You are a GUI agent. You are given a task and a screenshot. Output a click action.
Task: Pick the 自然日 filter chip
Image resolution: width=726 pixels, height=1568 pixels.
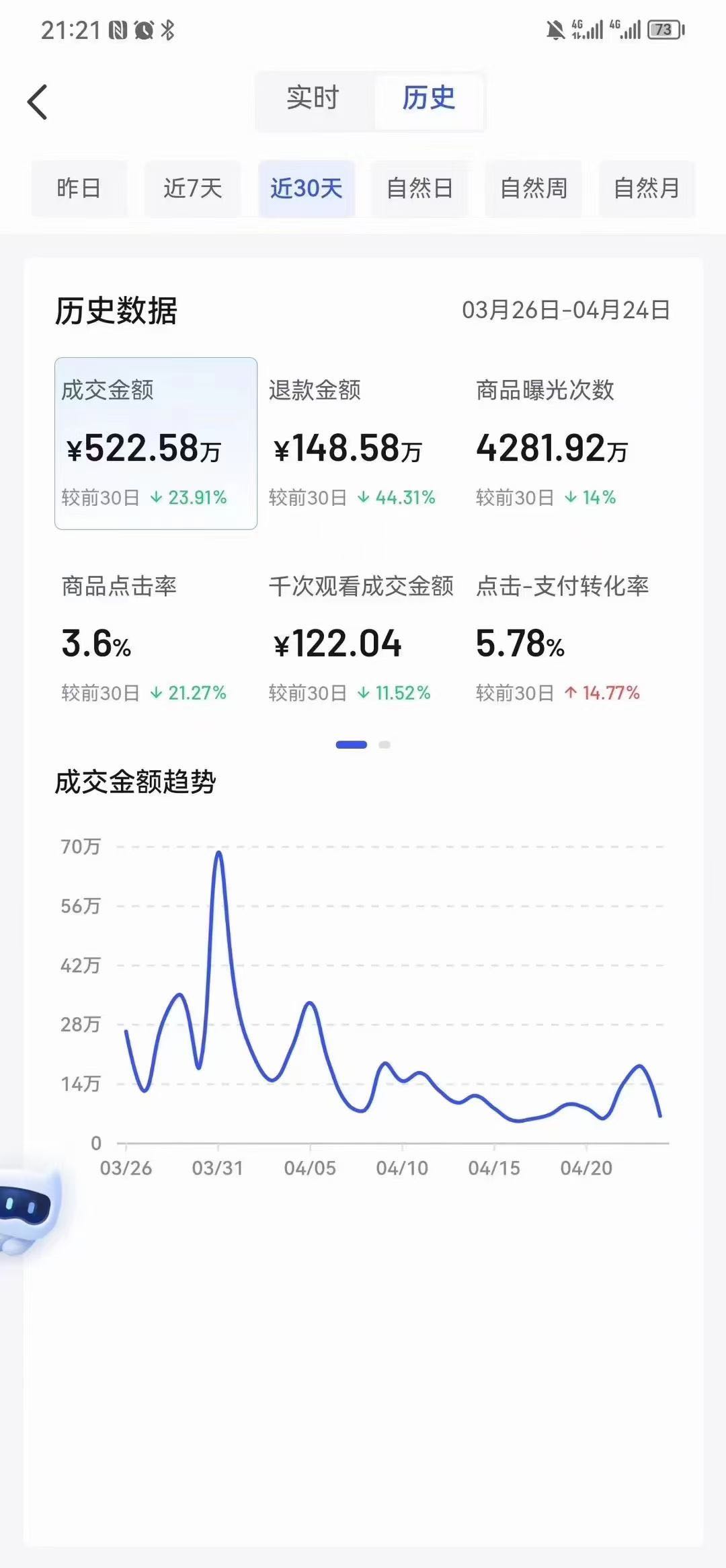click(420, 188)
